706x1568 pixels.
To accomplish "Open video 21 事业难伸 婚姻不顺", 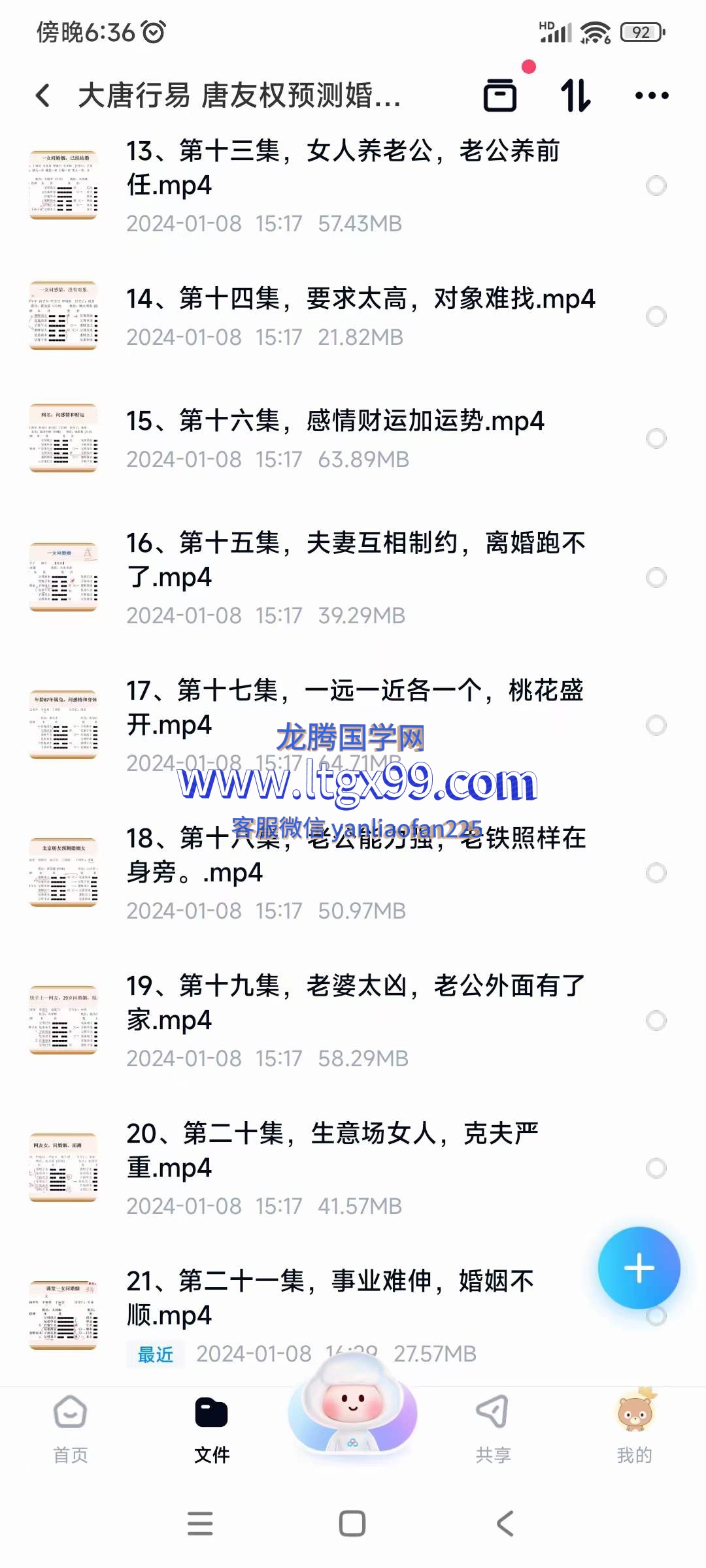I will pos(330,1298).
